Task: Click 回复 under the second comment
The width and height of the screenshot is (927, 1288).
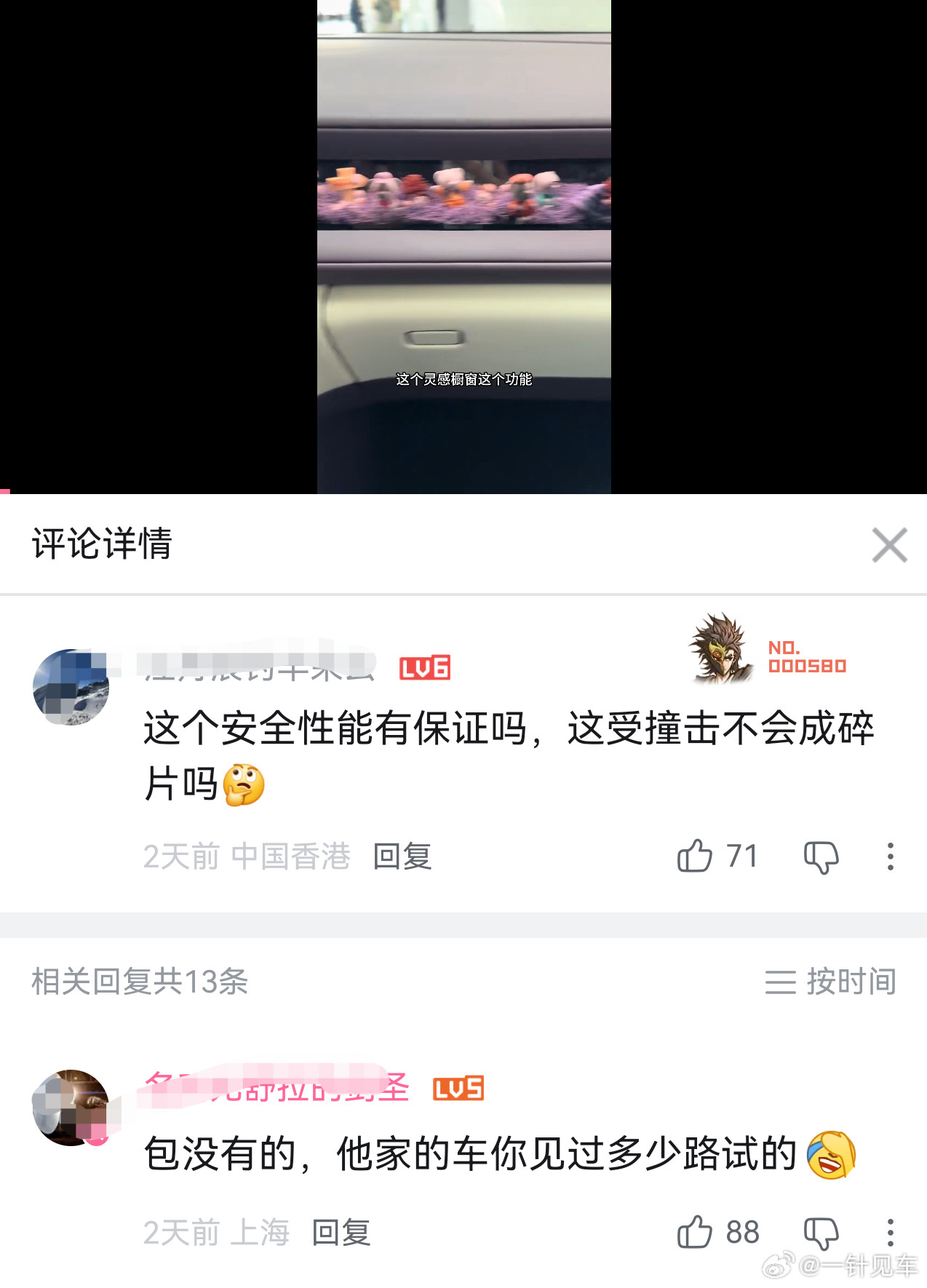Action: 341,1233
